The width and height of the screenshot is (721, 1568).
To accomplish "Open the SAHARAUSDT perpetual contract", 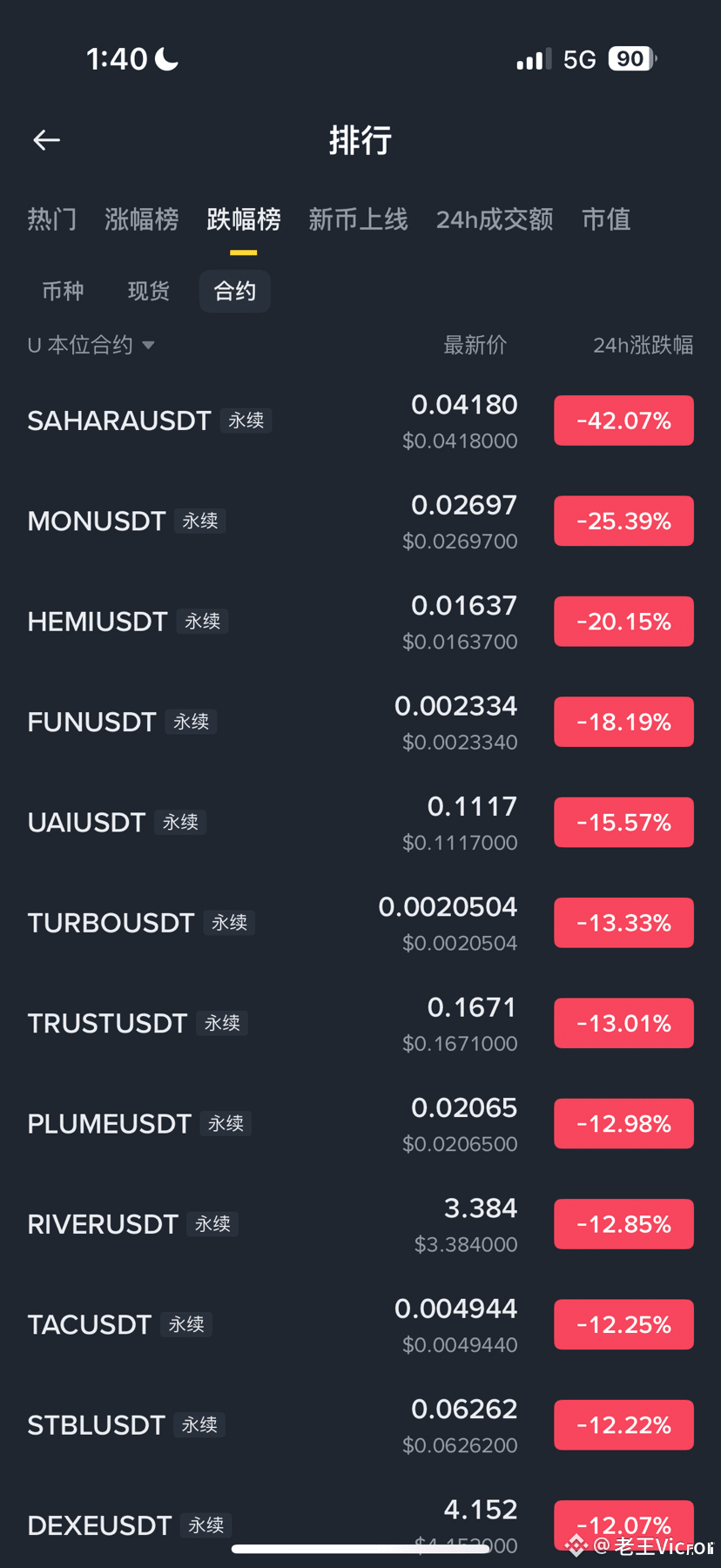I will click(119, 421).
